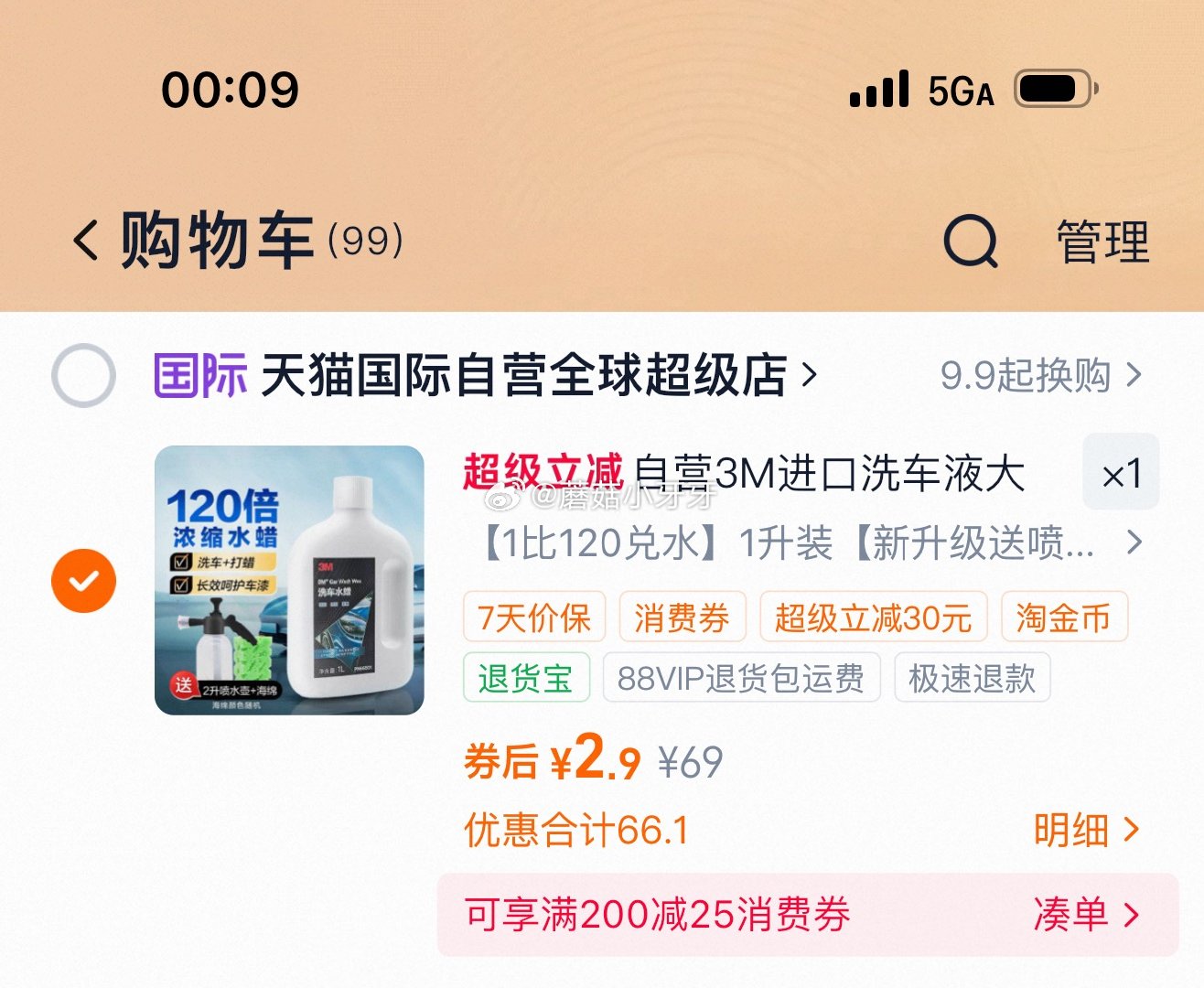The image size is (1204, 988).
Task: Go back from the shopping cart
Action: 86,242
